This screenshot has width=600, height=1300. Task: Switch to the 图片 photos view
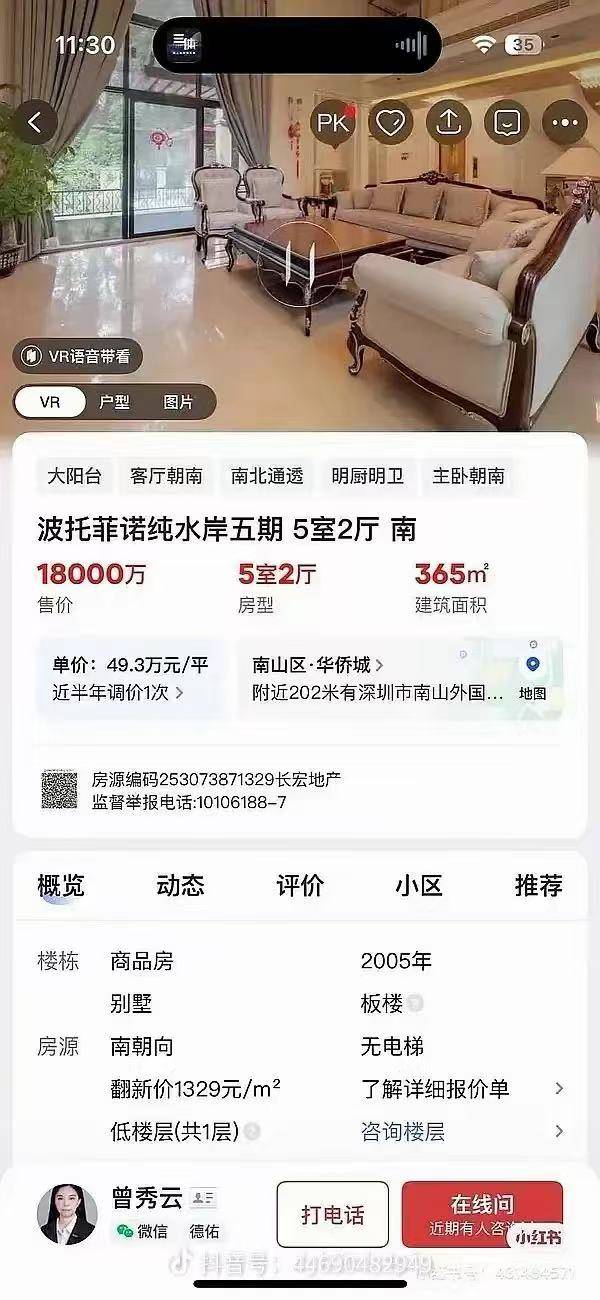[x=178, y=402]
